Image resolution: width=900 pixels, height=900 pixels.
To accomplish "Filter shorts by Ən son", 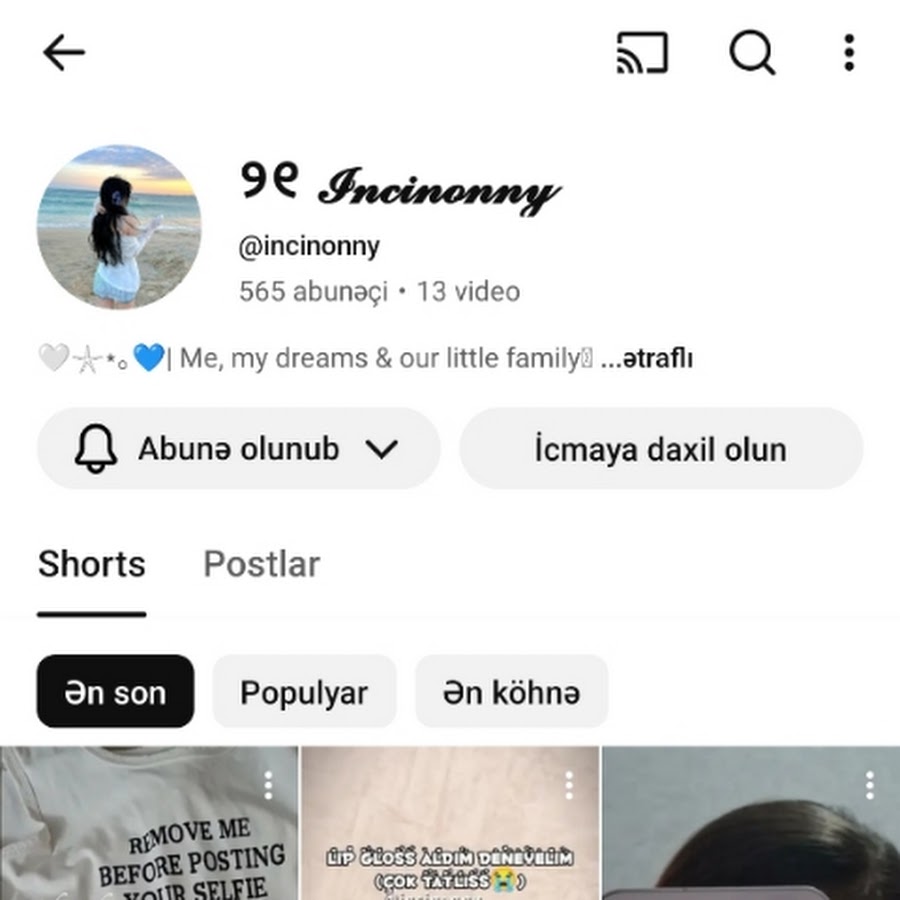I will pos(115,692).
